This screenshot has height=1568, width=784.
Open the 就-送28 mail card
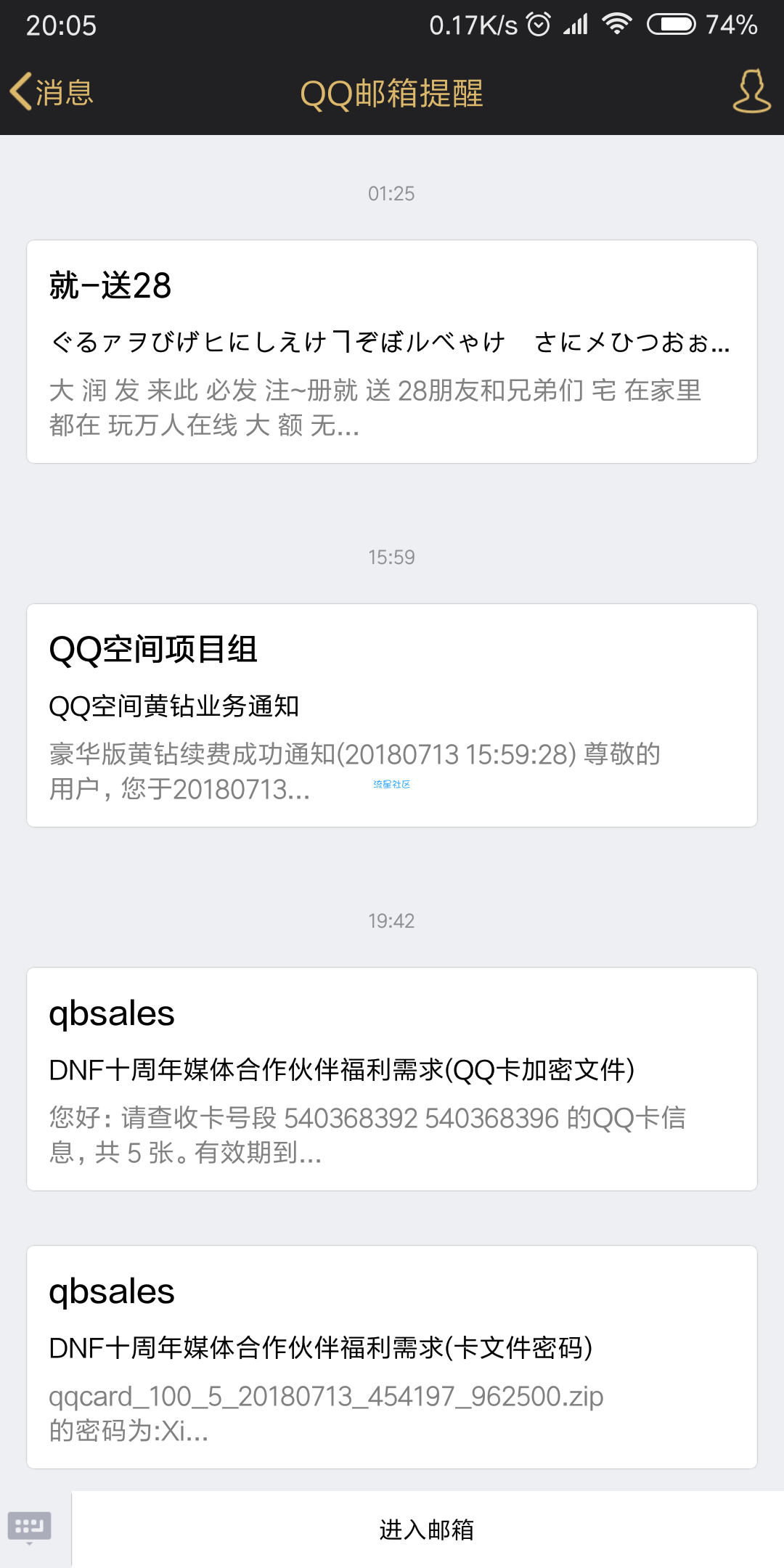click(x=392, y=351)
